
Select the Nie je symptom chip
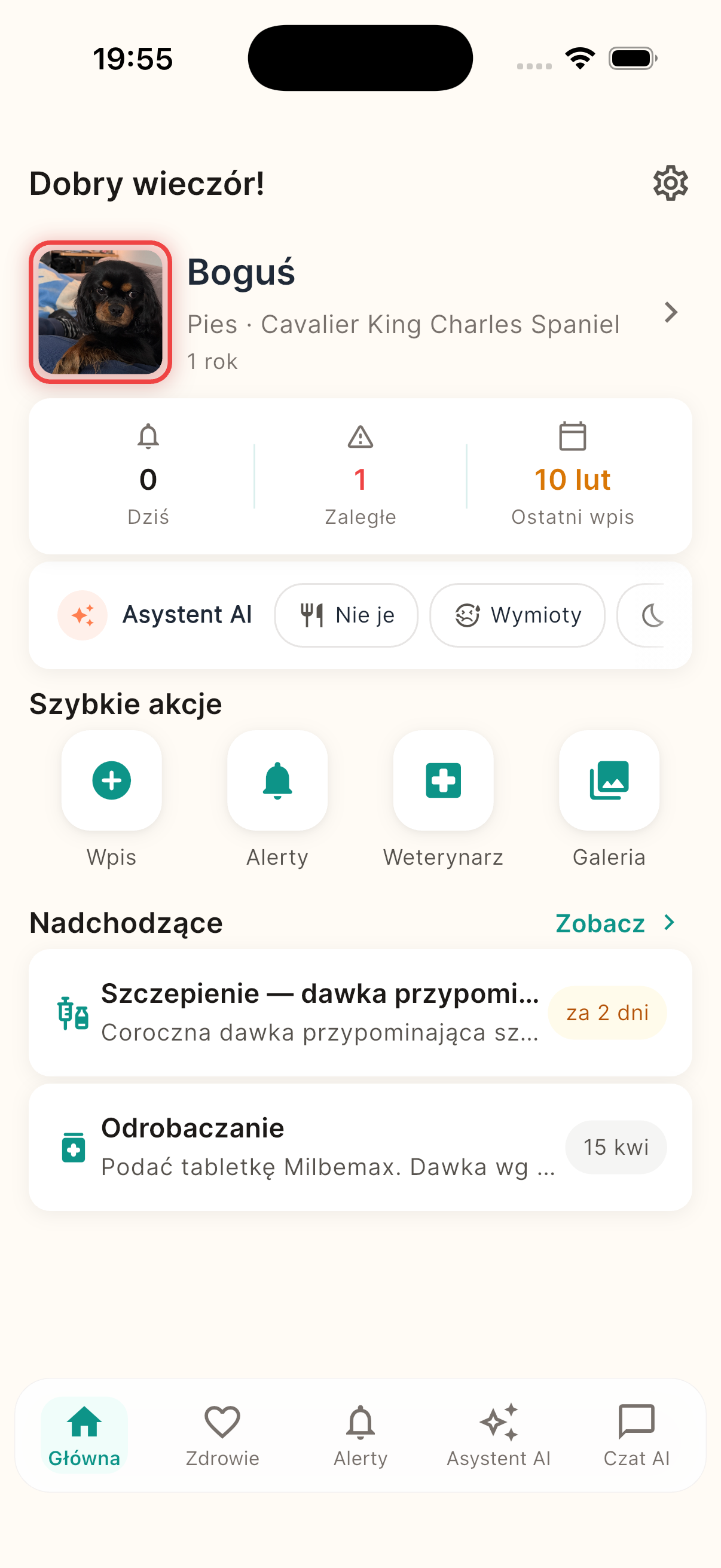346,615
